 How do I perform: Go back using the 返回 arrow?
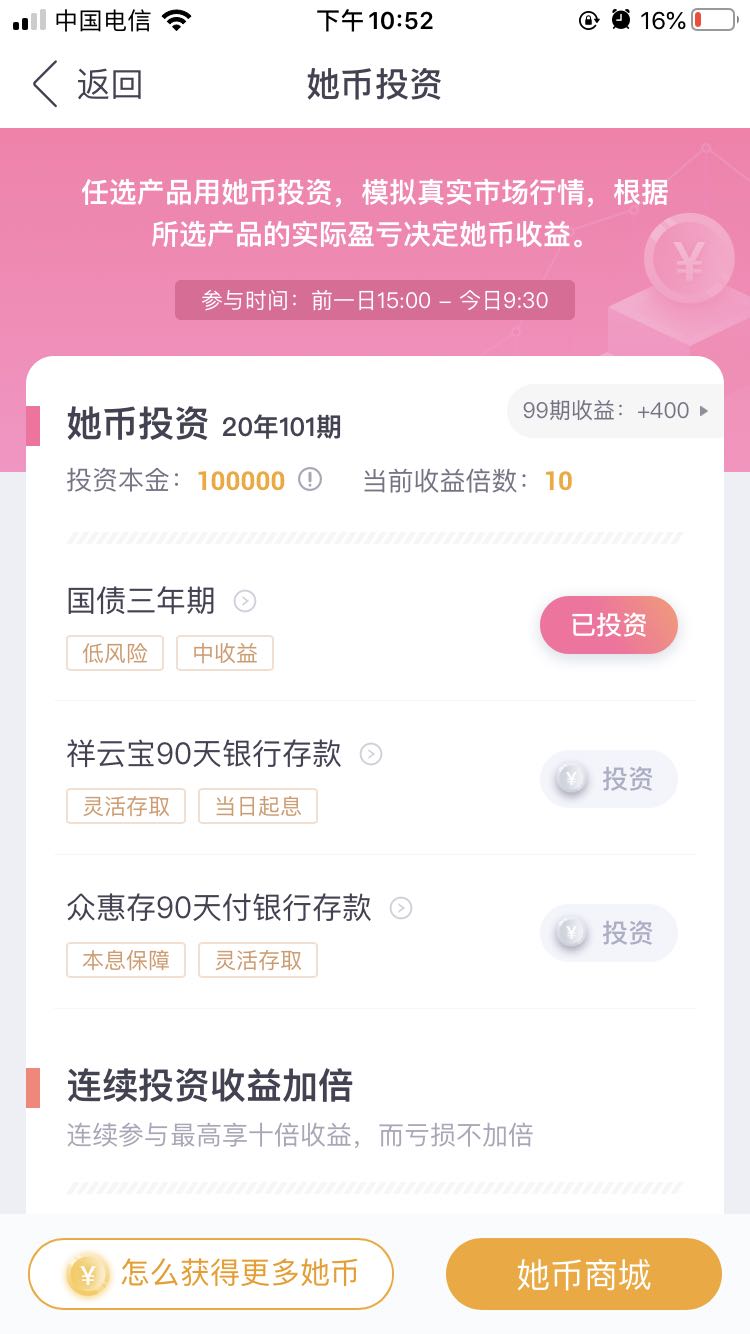tap(86, 84)
